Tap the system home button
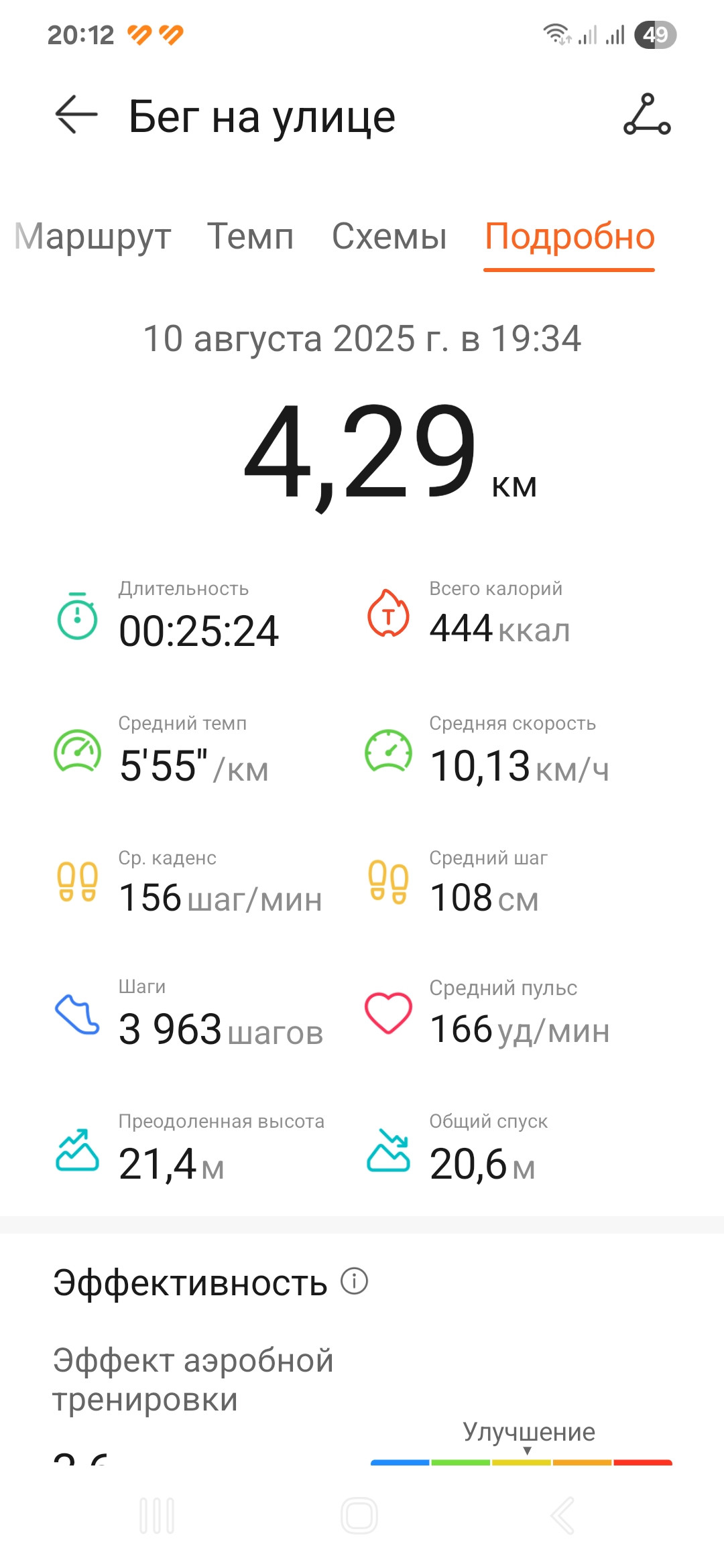The image size is (724, 1568). 359,1515
